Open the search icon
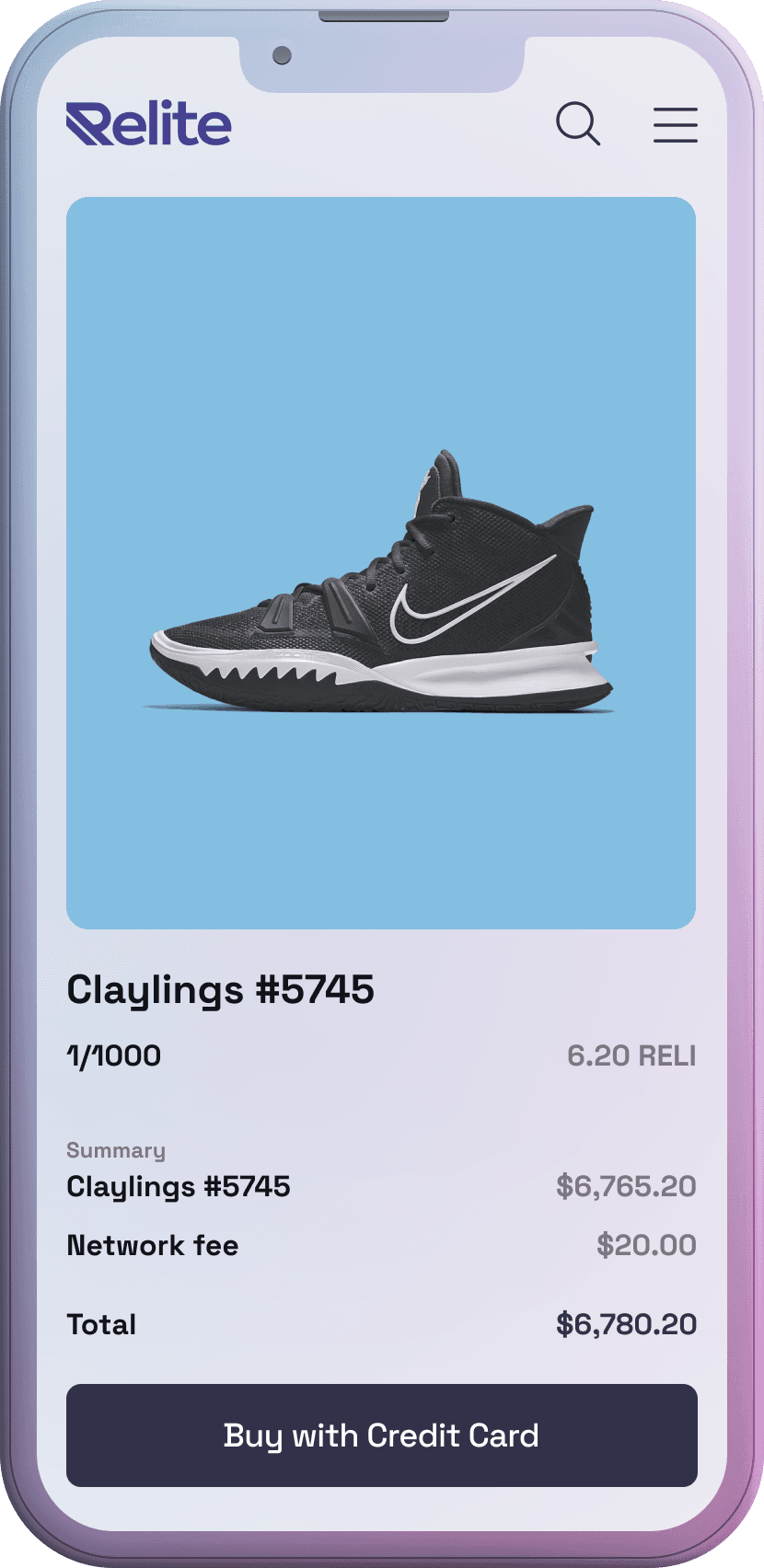 578,124
